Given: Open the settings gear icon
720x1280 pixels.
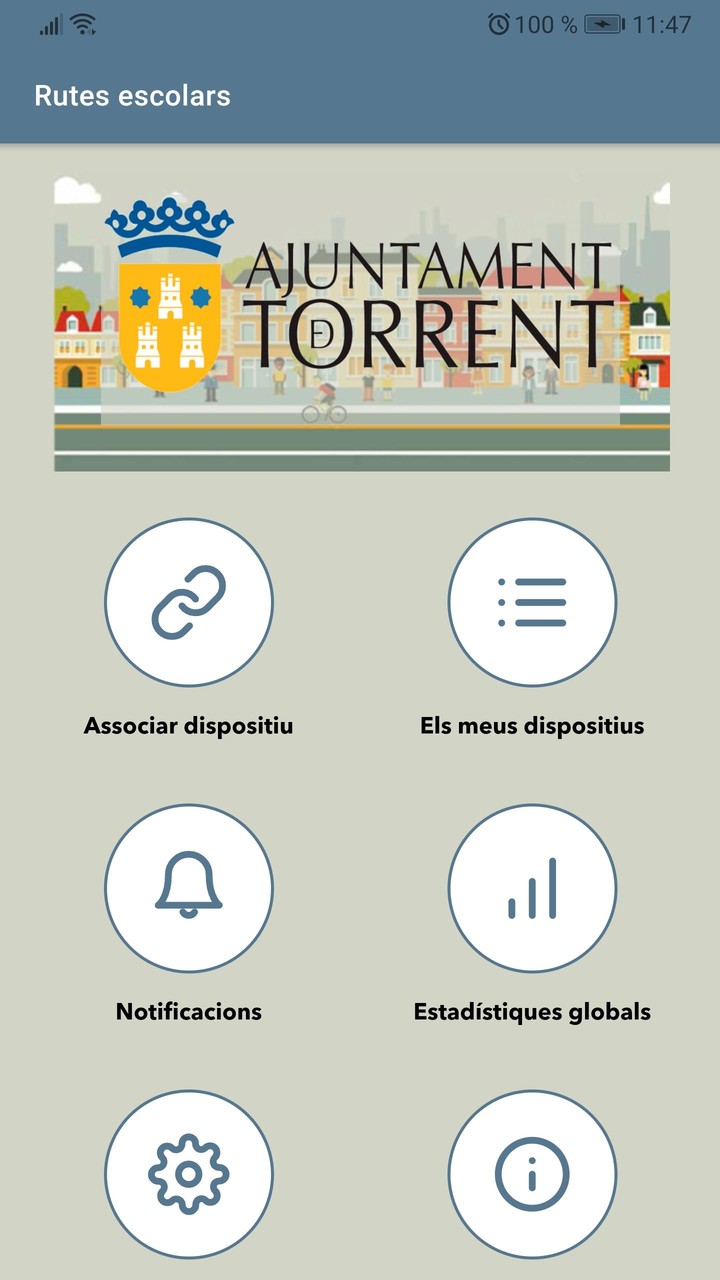Looking at the screenshot, I should click(189, 1175).
